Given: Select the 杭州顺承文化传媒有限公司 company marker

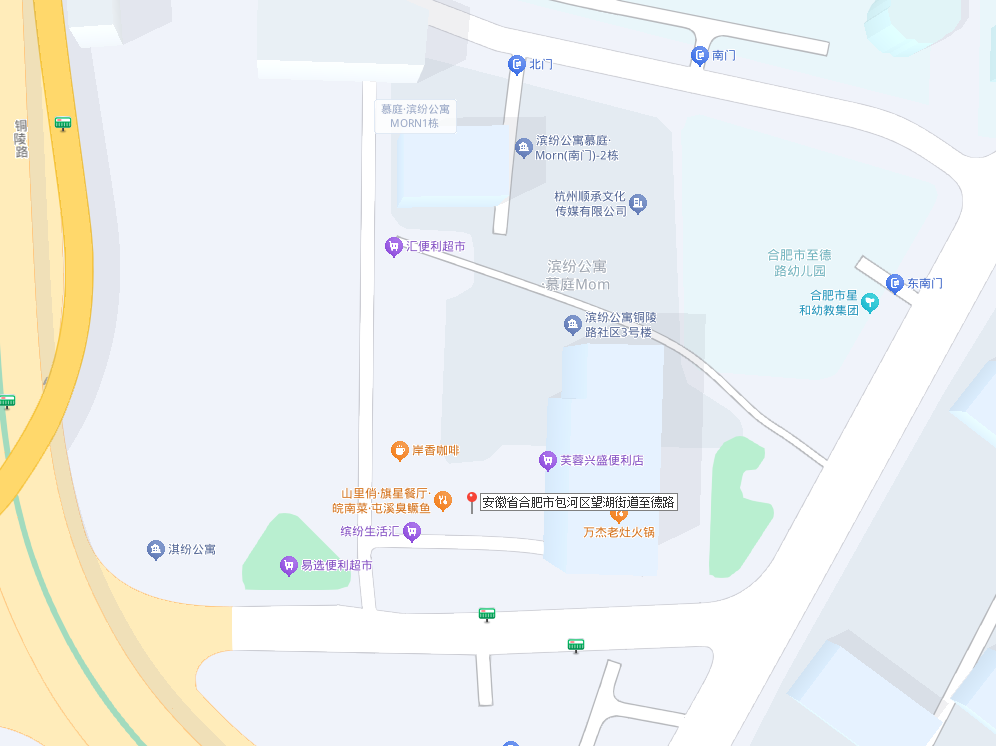Looking at the screenshot, I should pos(639,204).
